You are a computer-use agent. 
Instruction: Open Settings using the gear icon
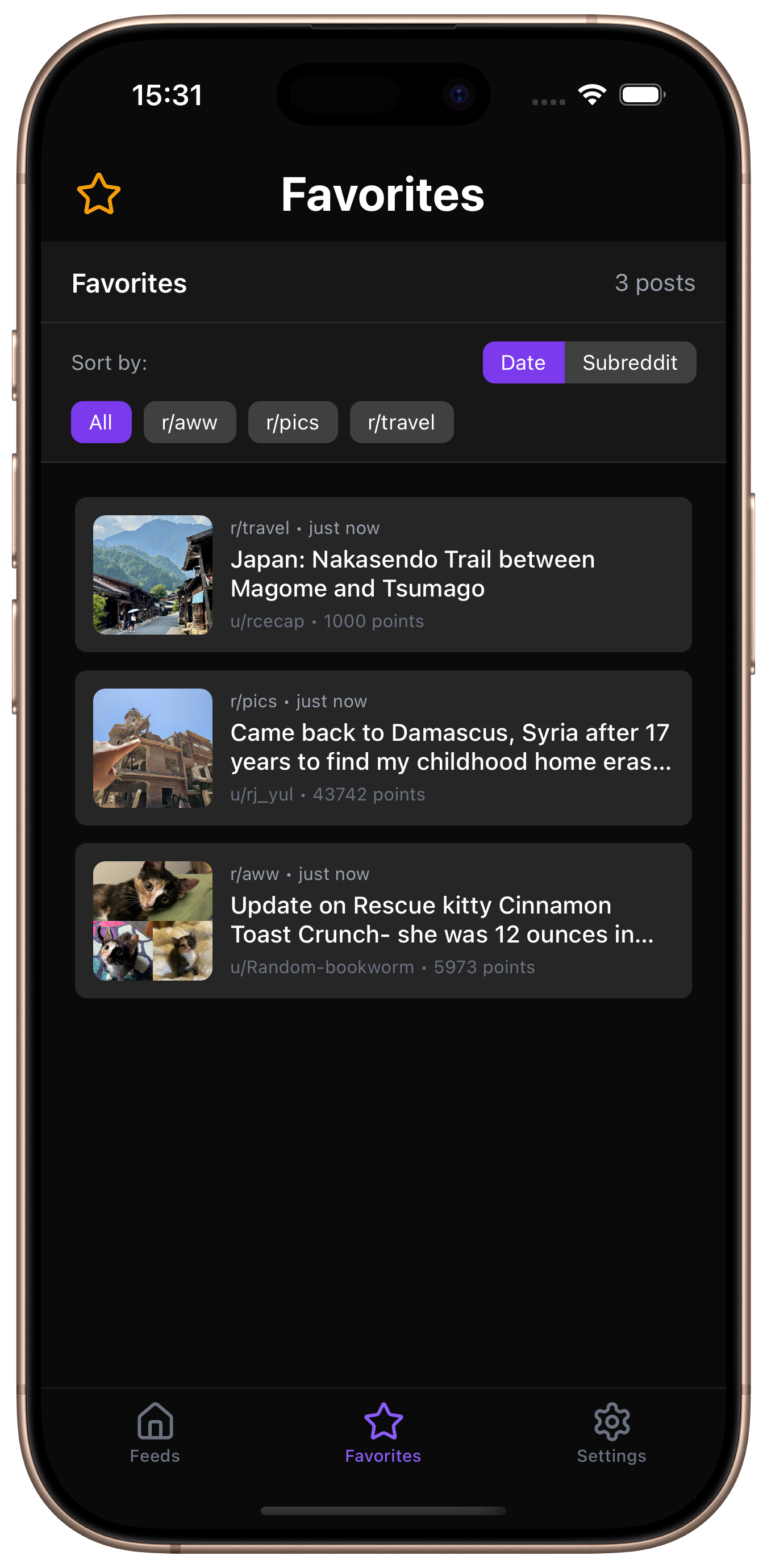(x=612, y=1424)
